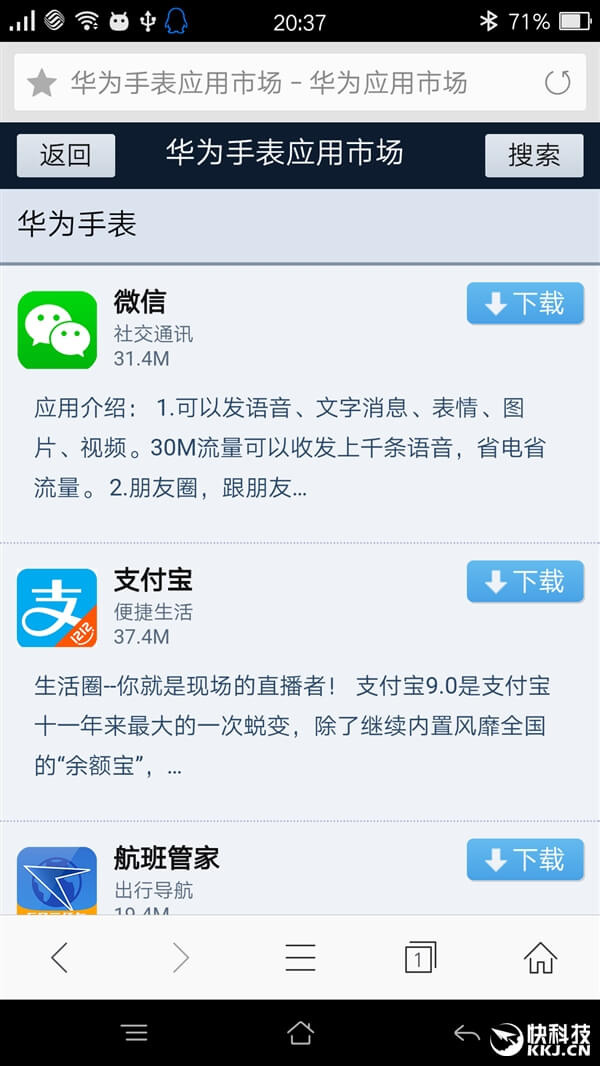Download 微信 with the 下载 button

(x=525, y=303)
